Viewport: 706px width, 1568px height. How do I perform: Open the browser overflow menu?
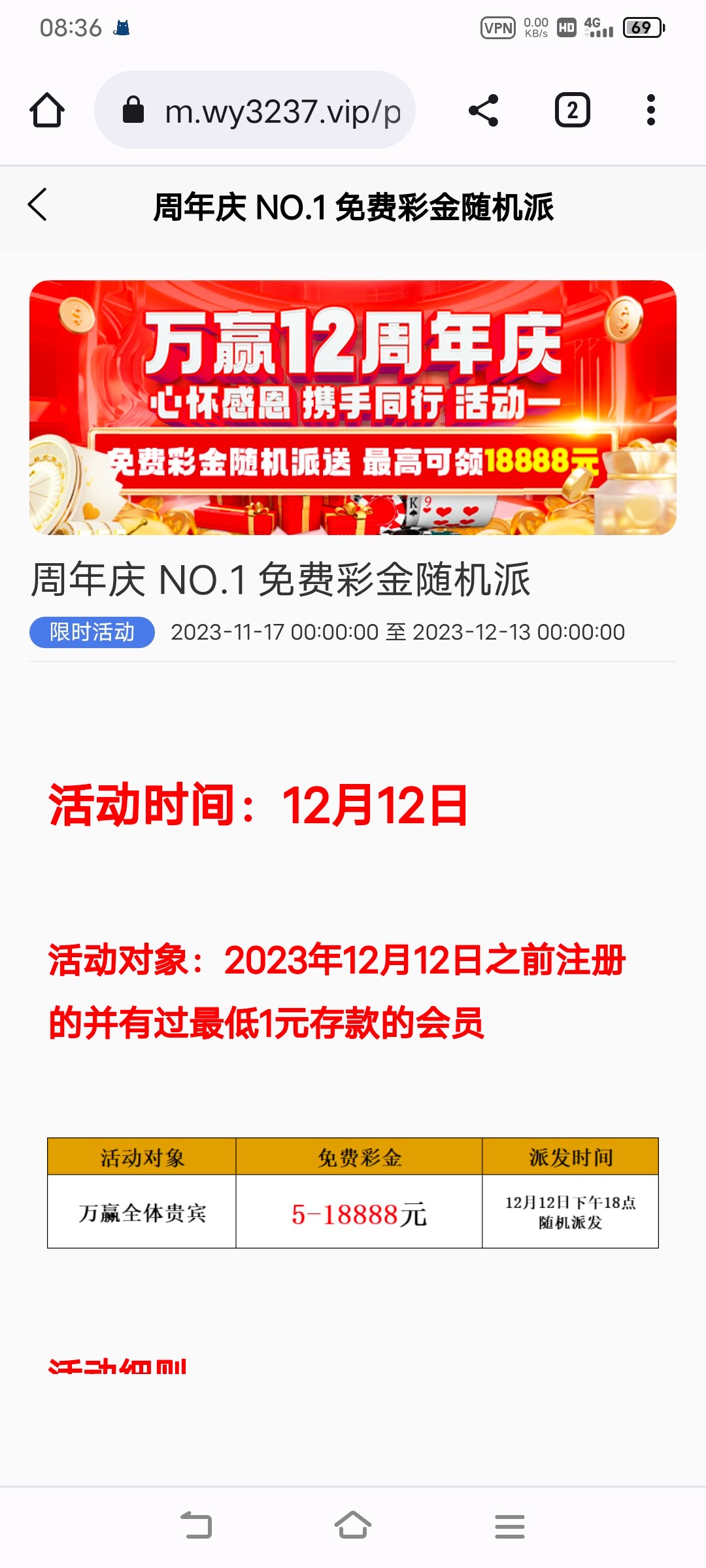click(650, 110)
